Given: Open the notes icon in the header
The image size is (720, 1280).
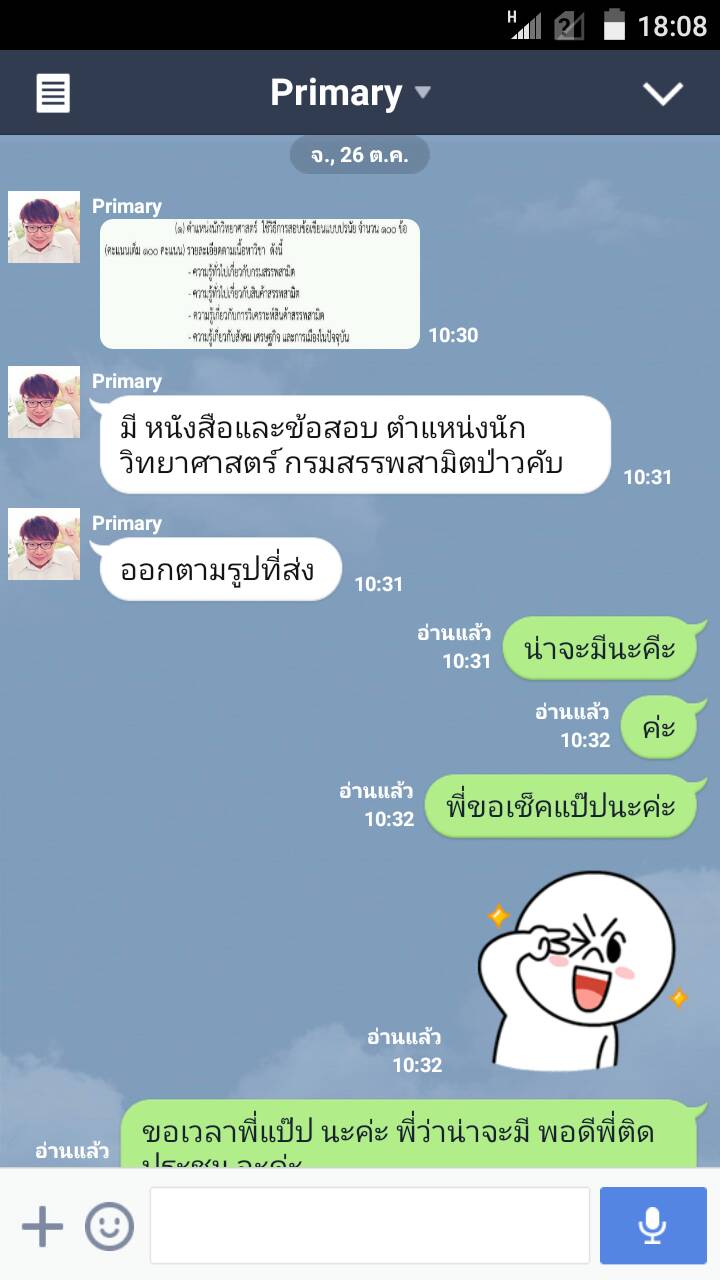Looking at the screenshot, I should click(53, 94).
